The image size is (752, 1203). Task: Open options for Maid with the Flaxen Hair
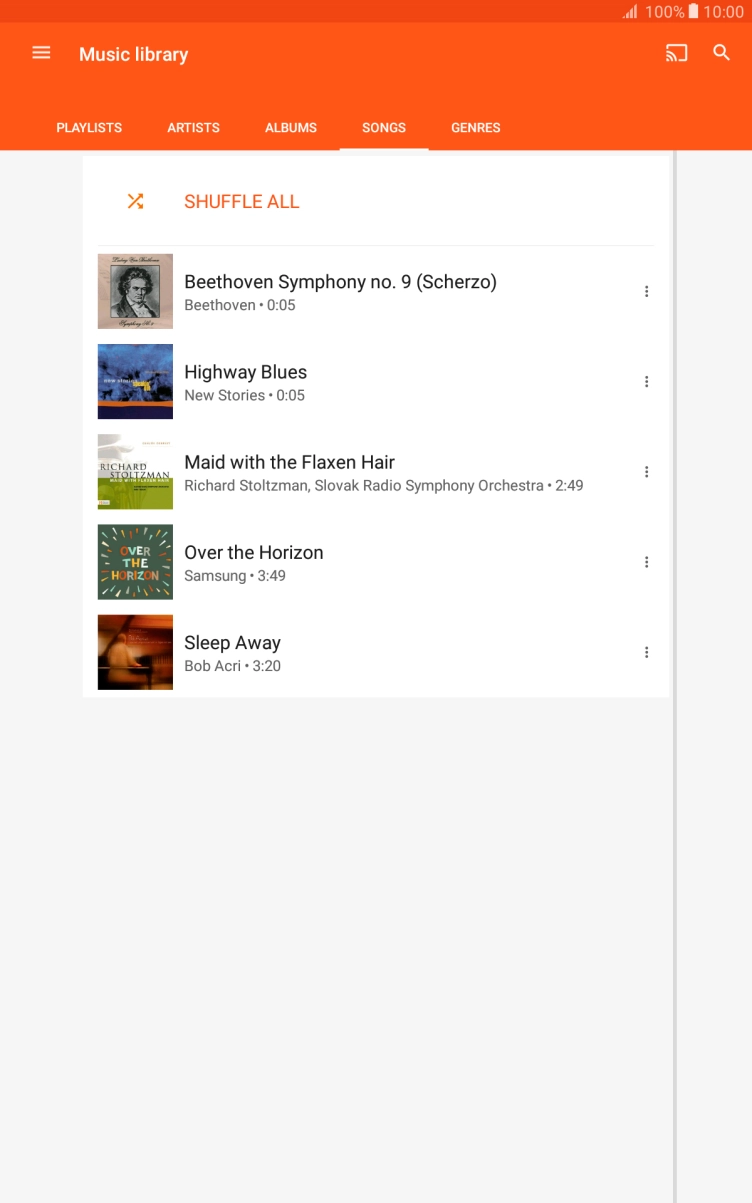(x=646, y=471)
